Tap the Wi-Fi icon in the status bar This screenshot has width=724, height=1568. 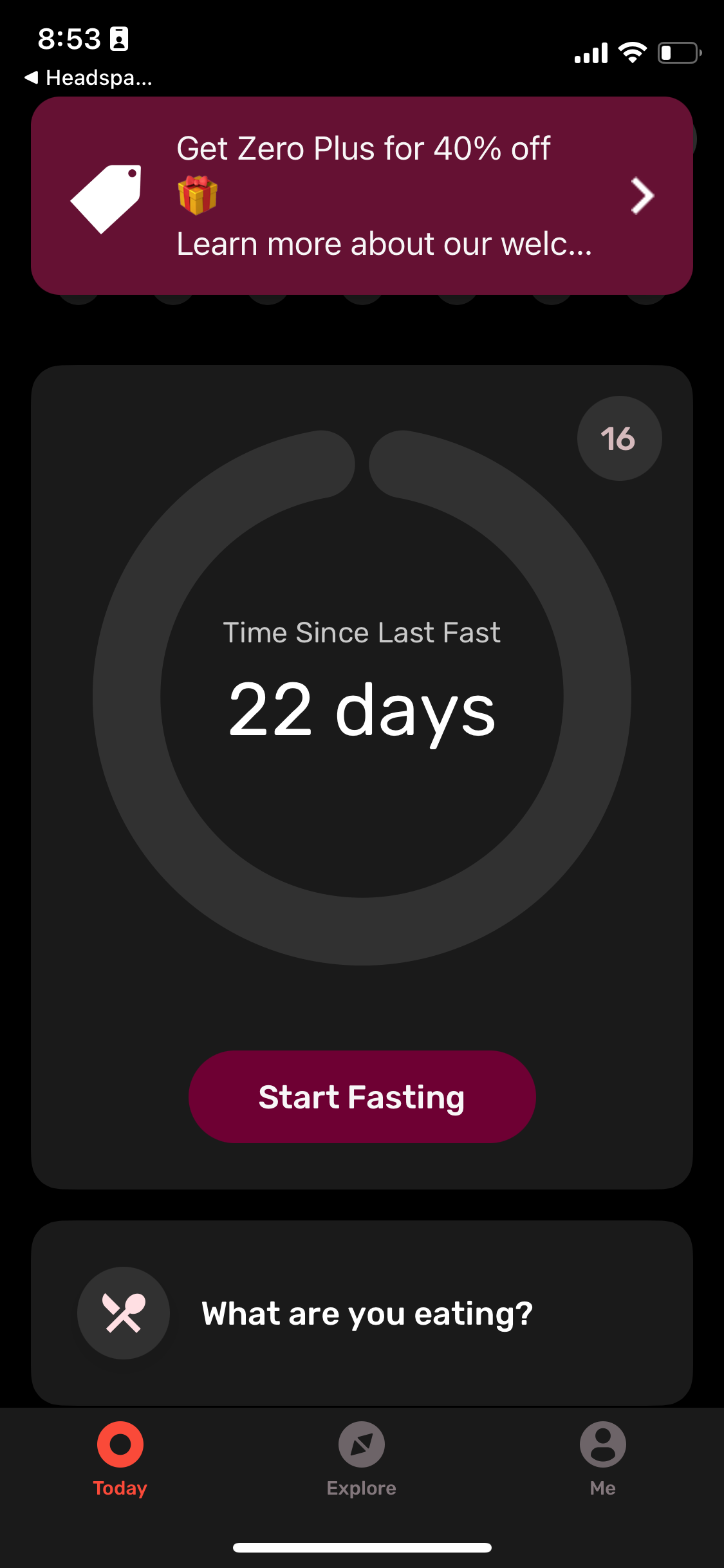(633, 51)
